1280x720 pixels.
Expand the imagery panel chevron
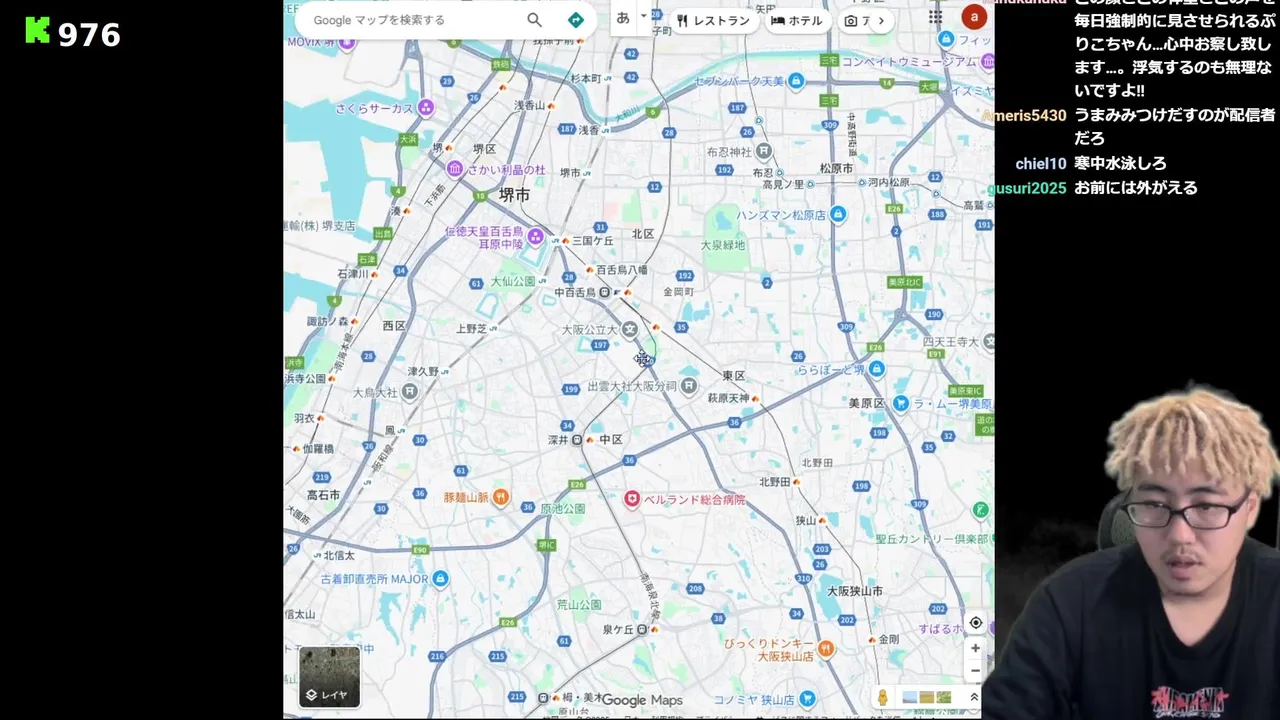point(973,697)
